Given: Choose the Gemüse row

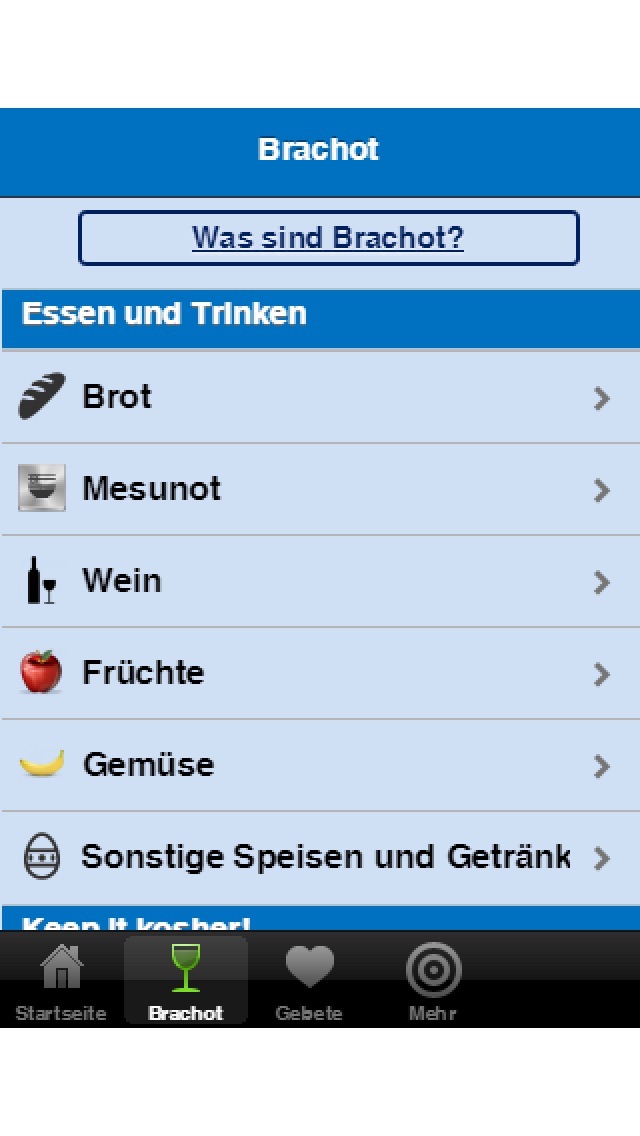Looking at the screenshot, I should [320, 765].
